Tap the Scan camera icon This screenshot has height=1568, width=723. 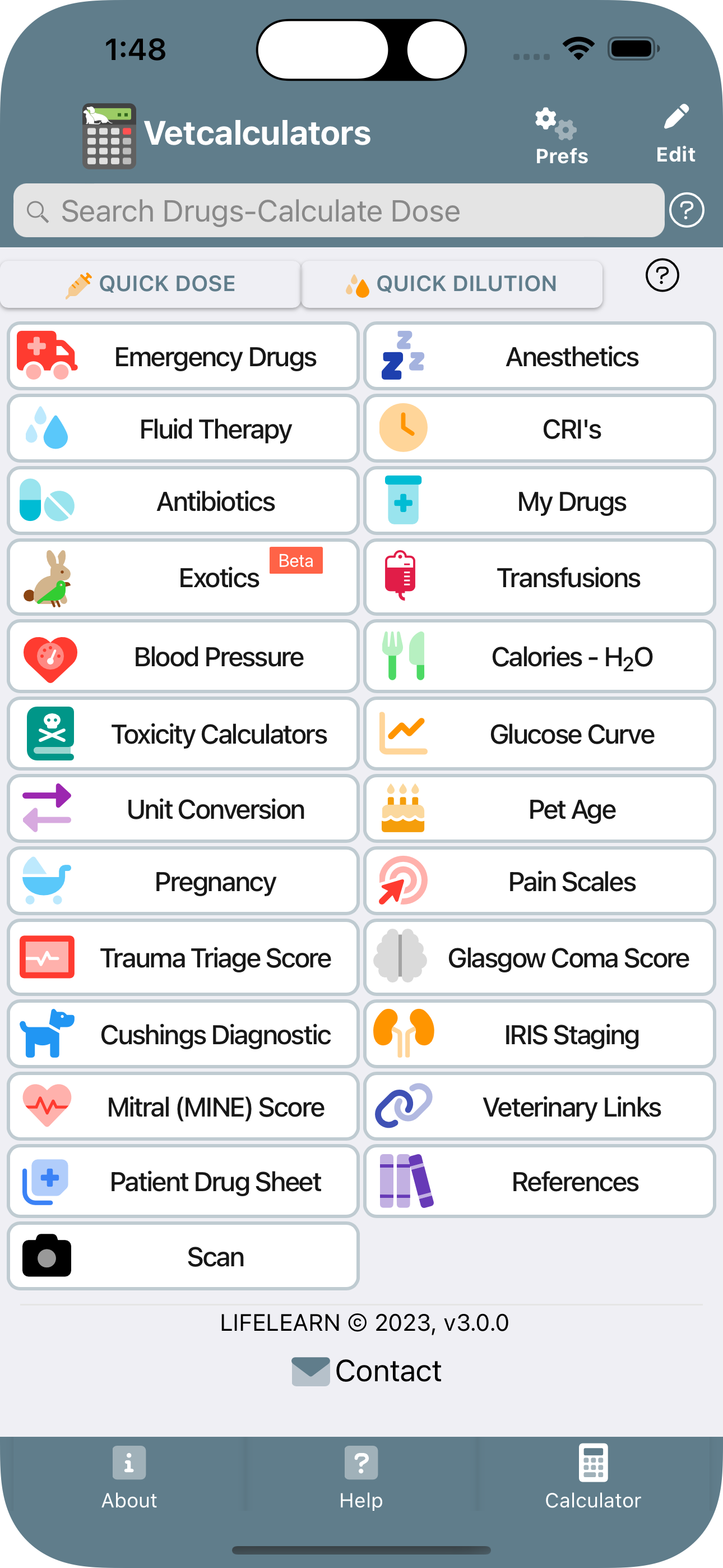[x=47, y=1255]
